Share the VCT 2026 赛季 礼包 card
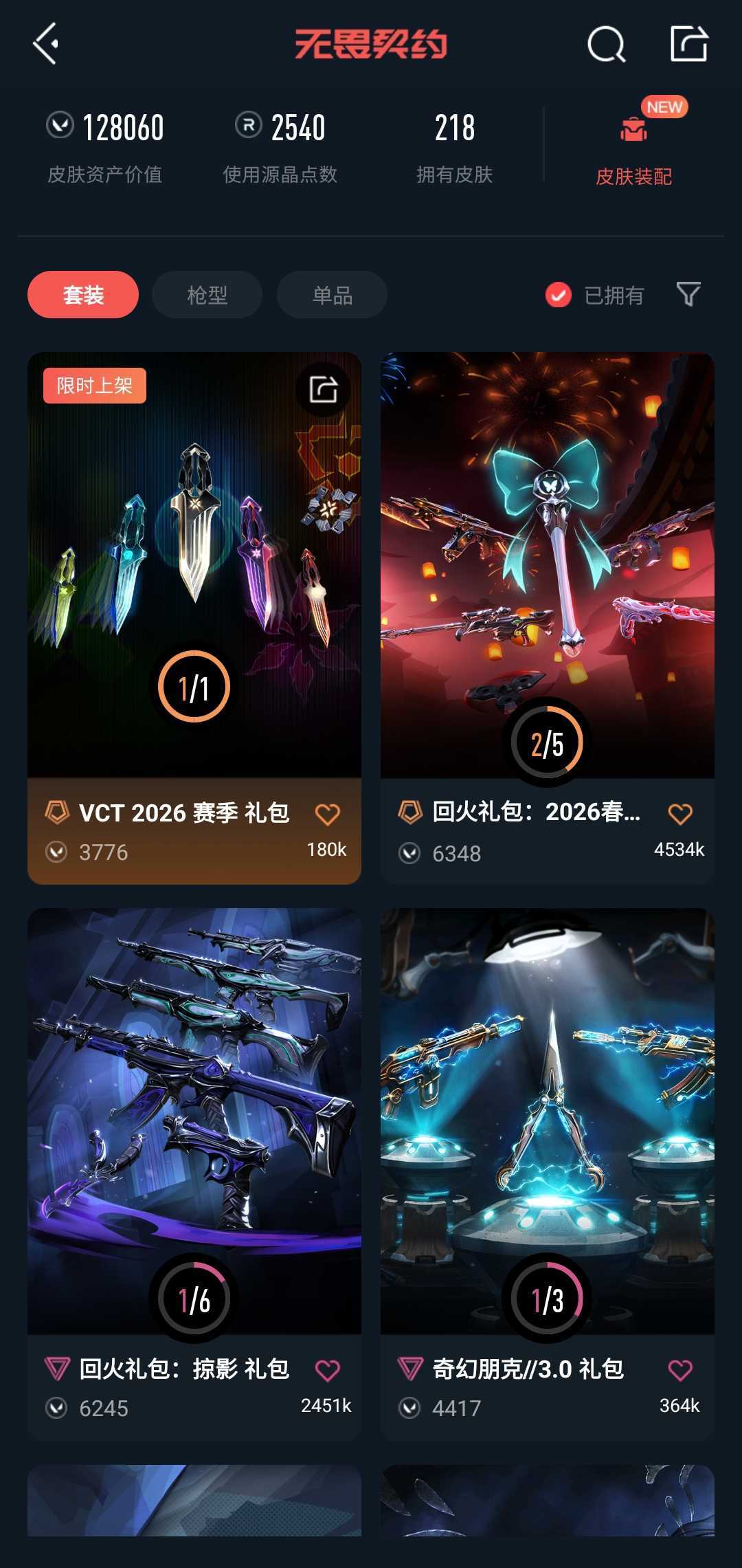742x1568 pixels. pos(323,390)
